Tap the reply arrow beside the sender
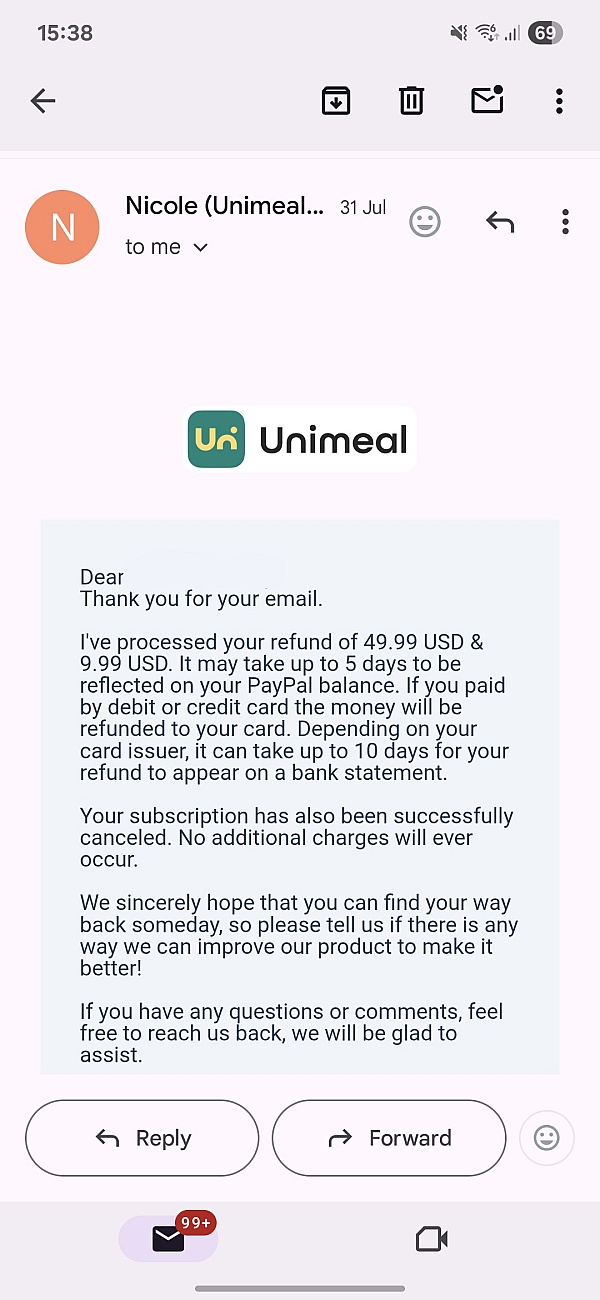 pos(500,221)
